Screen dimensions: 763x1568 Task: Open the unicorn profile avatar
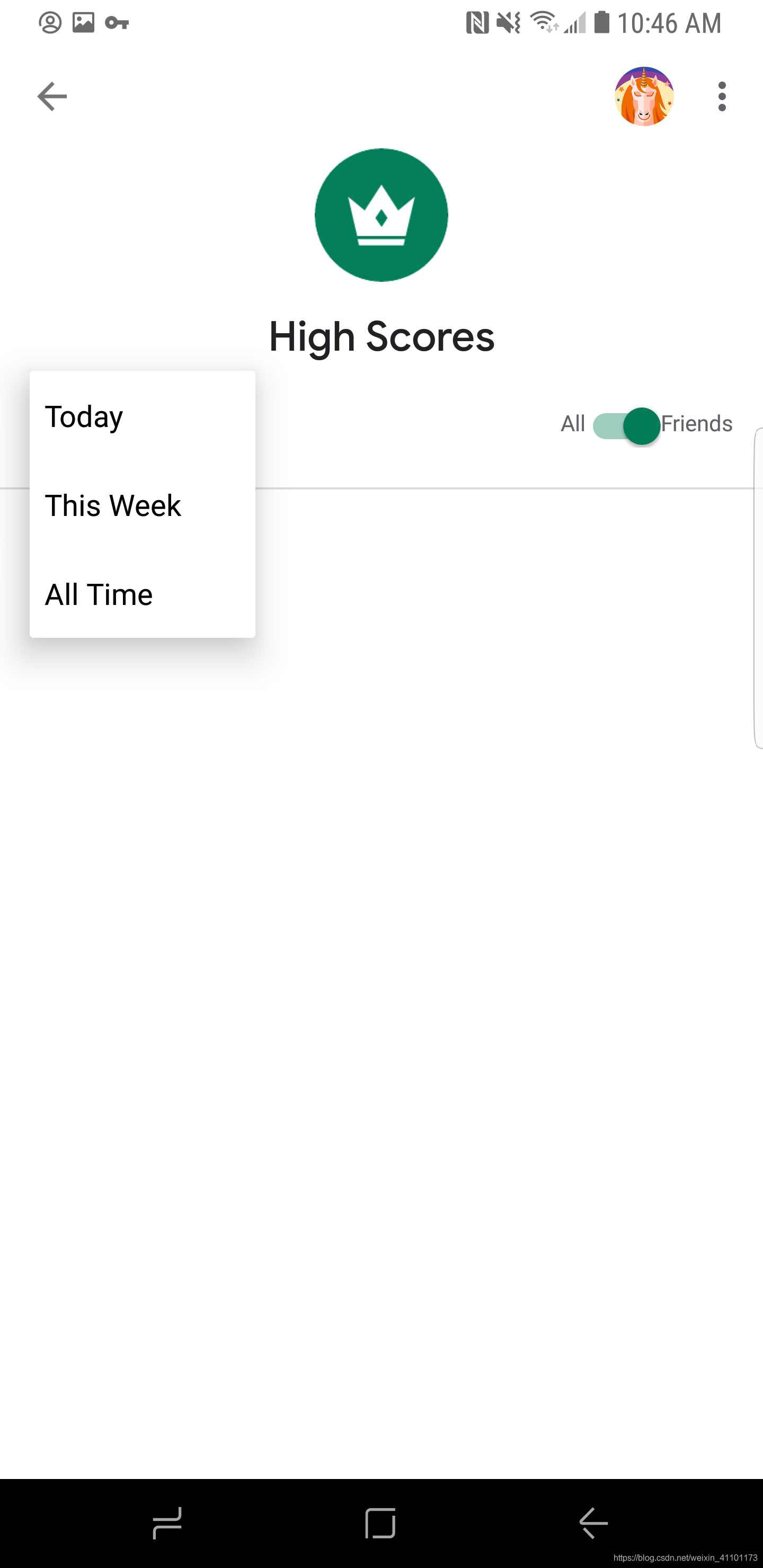click(x=644, y=96)
